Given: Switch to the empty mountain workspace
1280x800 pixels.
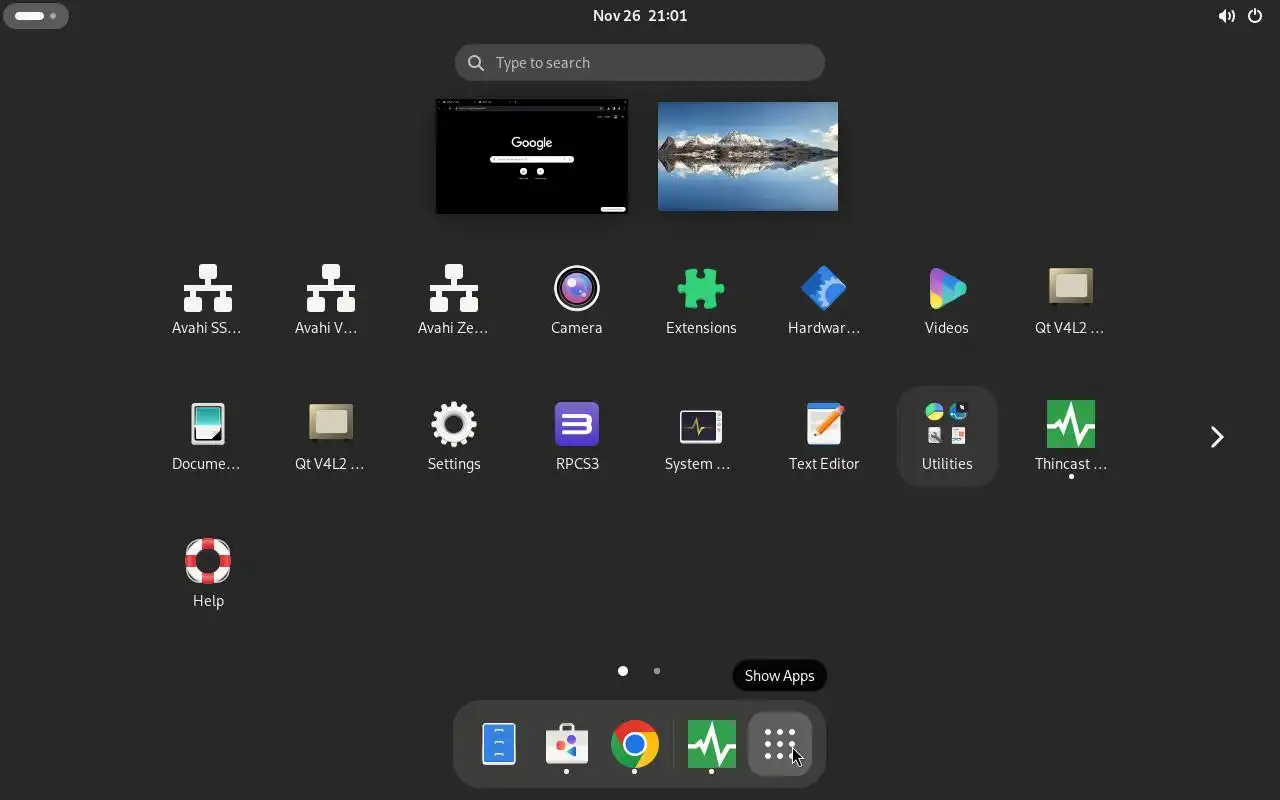Looking at the screenshot, I should click(747, 156).
